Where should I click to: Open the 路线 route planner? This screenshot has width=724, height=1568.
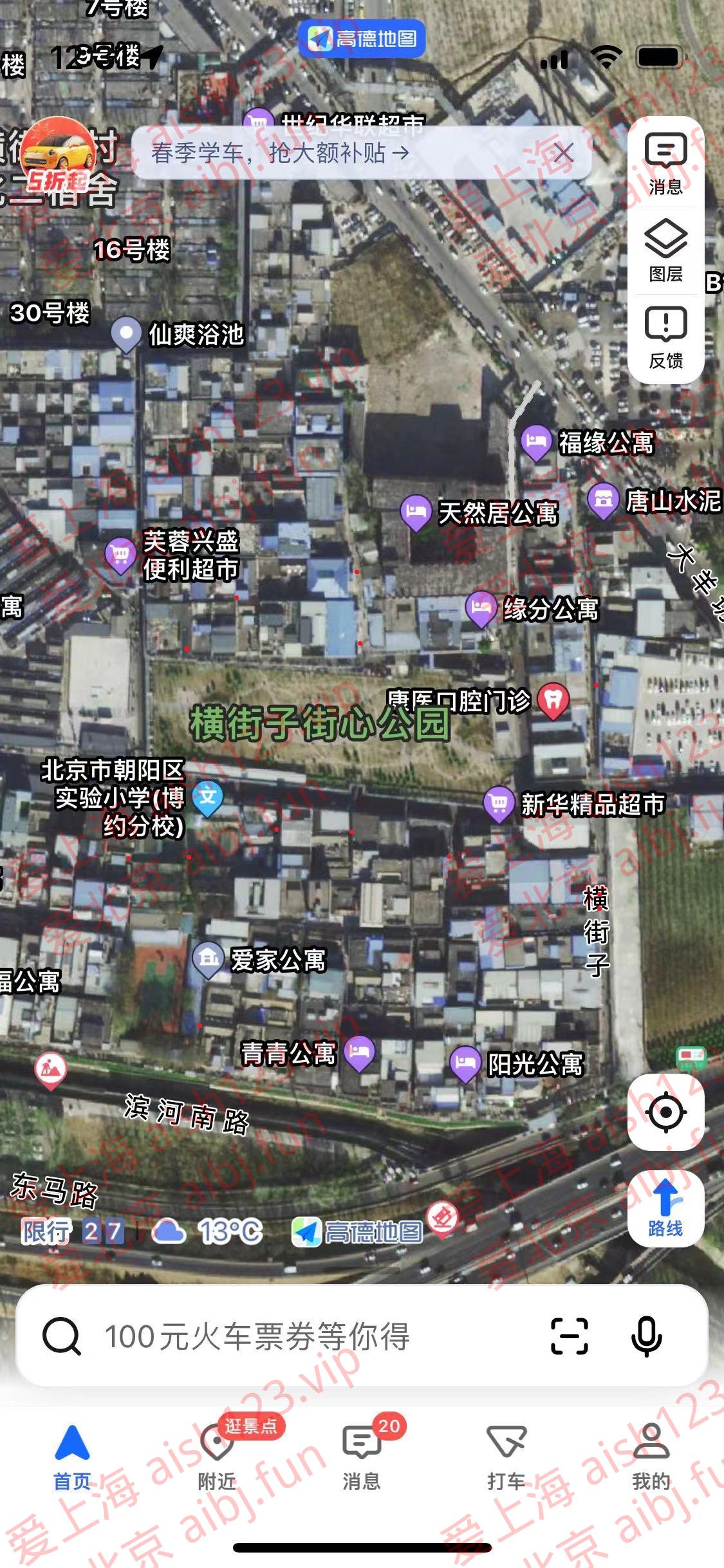point(665,1209)
